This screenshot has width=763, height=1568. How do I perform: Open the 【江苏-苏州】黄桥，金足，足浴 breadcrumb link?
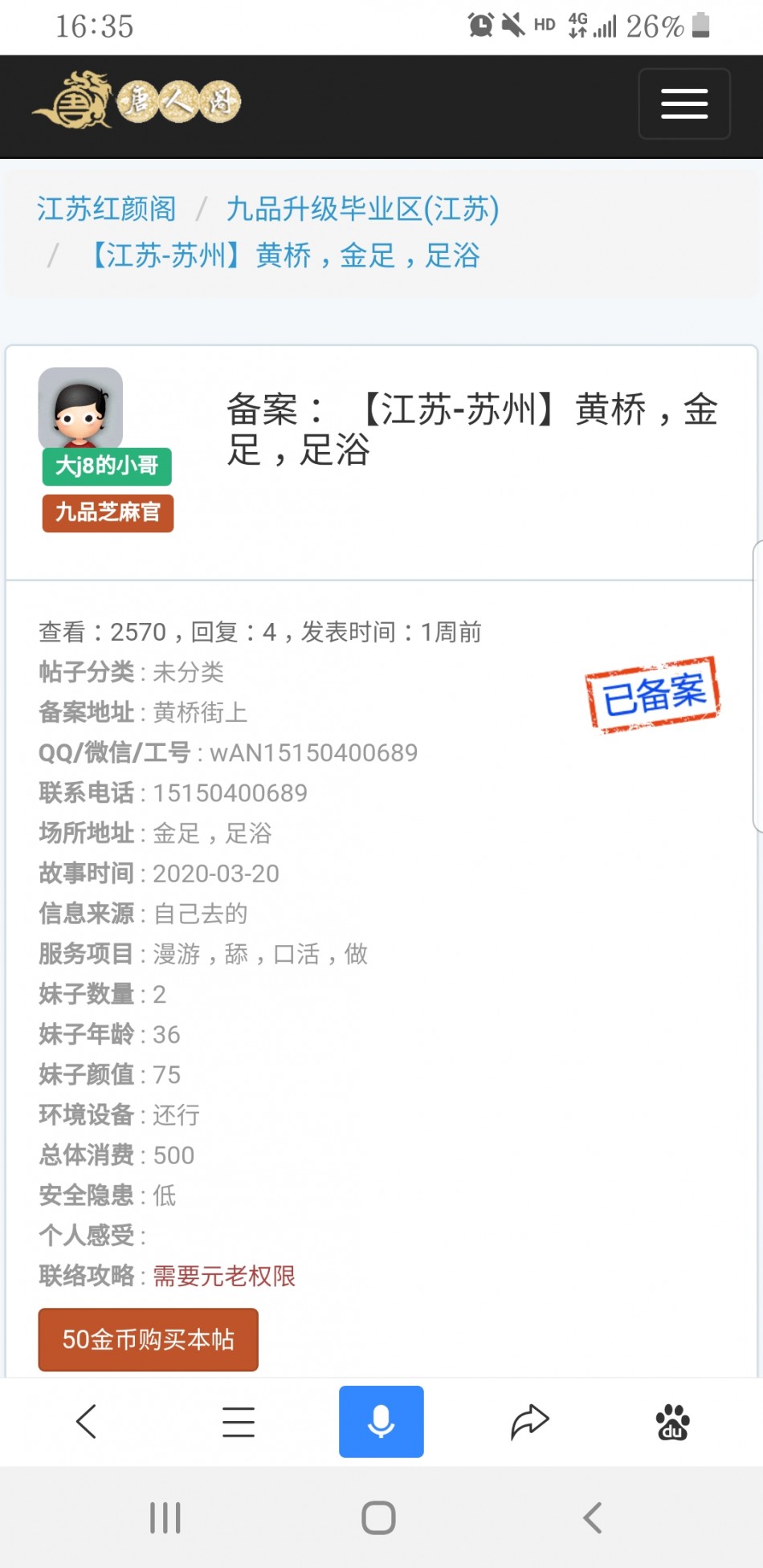click(285, 256)
